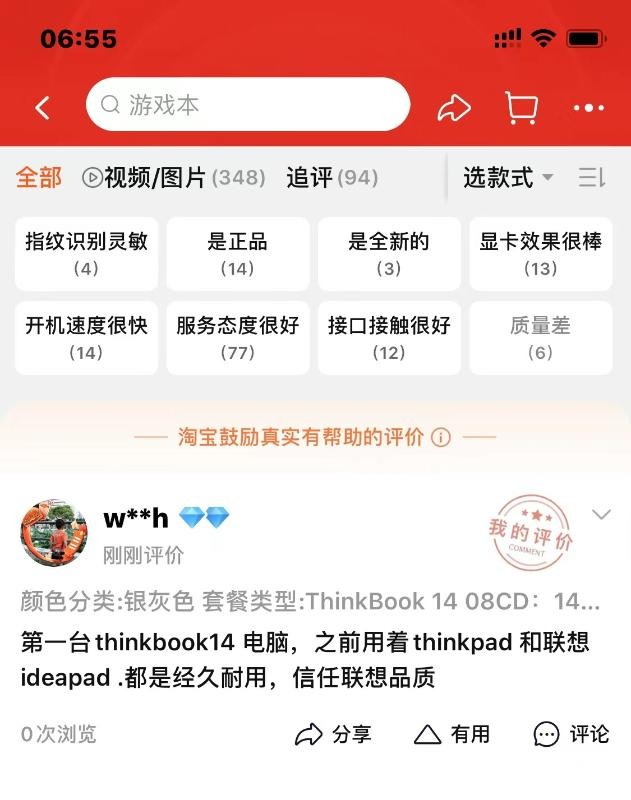The height and width of the screenshot is (800, 631).
Task: Switch to the 追评 tab
Action: click(x=332, y=178)
